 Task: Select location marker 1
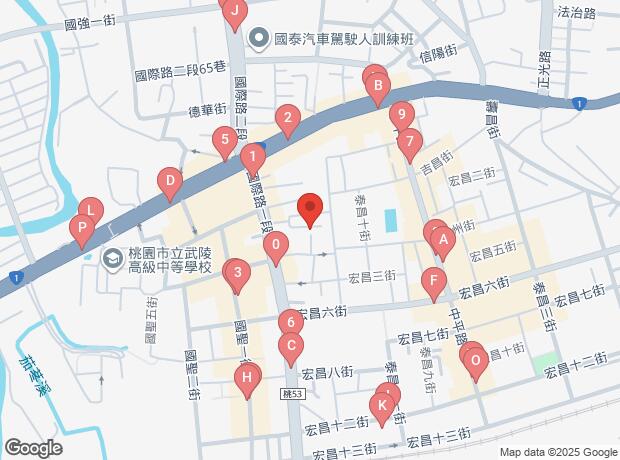click(x=254, y=157)
